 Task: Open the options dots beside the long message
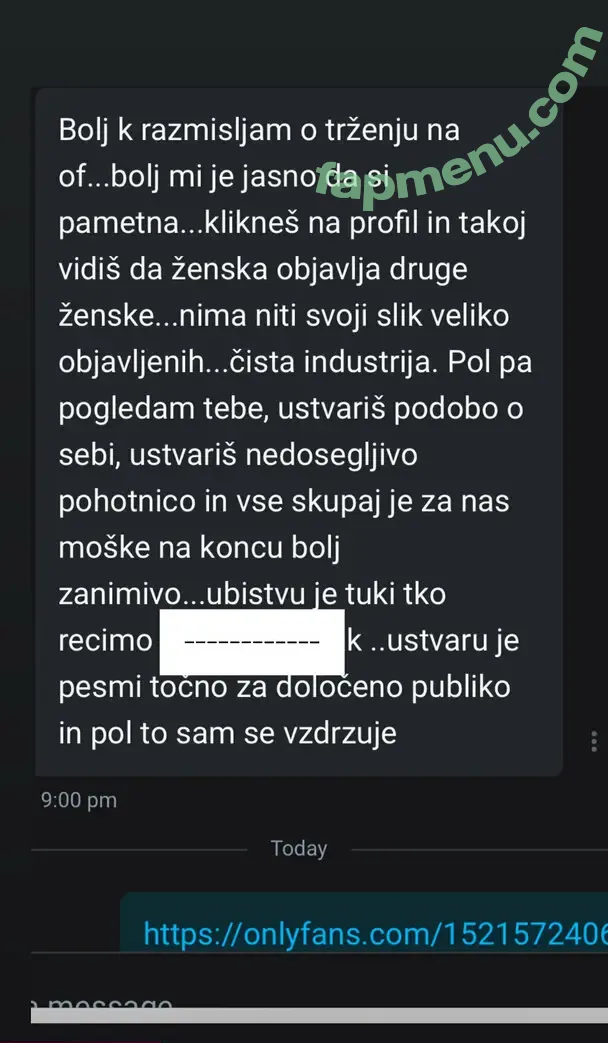point(594,741)
